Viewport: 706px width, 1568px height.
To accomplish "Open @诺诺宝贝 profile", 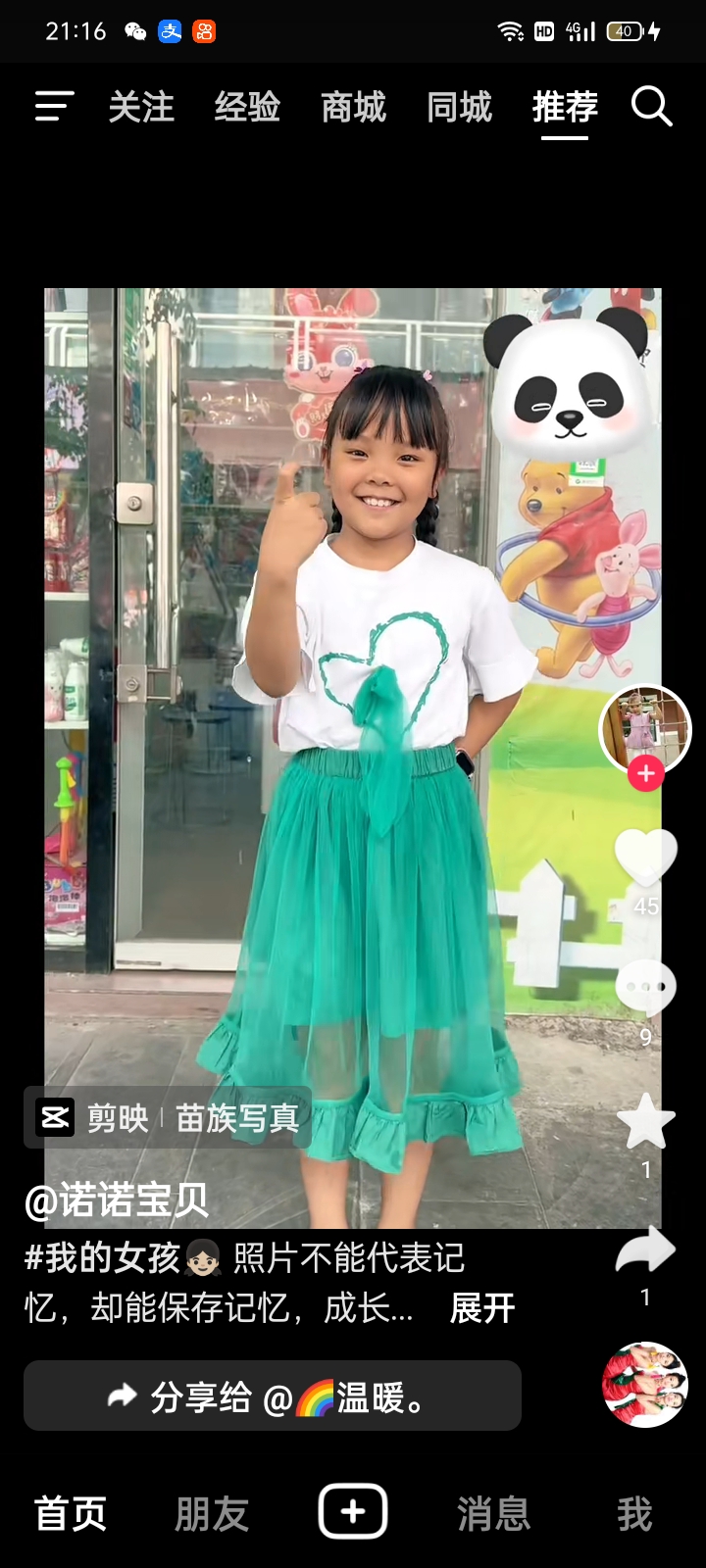I will pyautogui.click(x=116, y=1200).
